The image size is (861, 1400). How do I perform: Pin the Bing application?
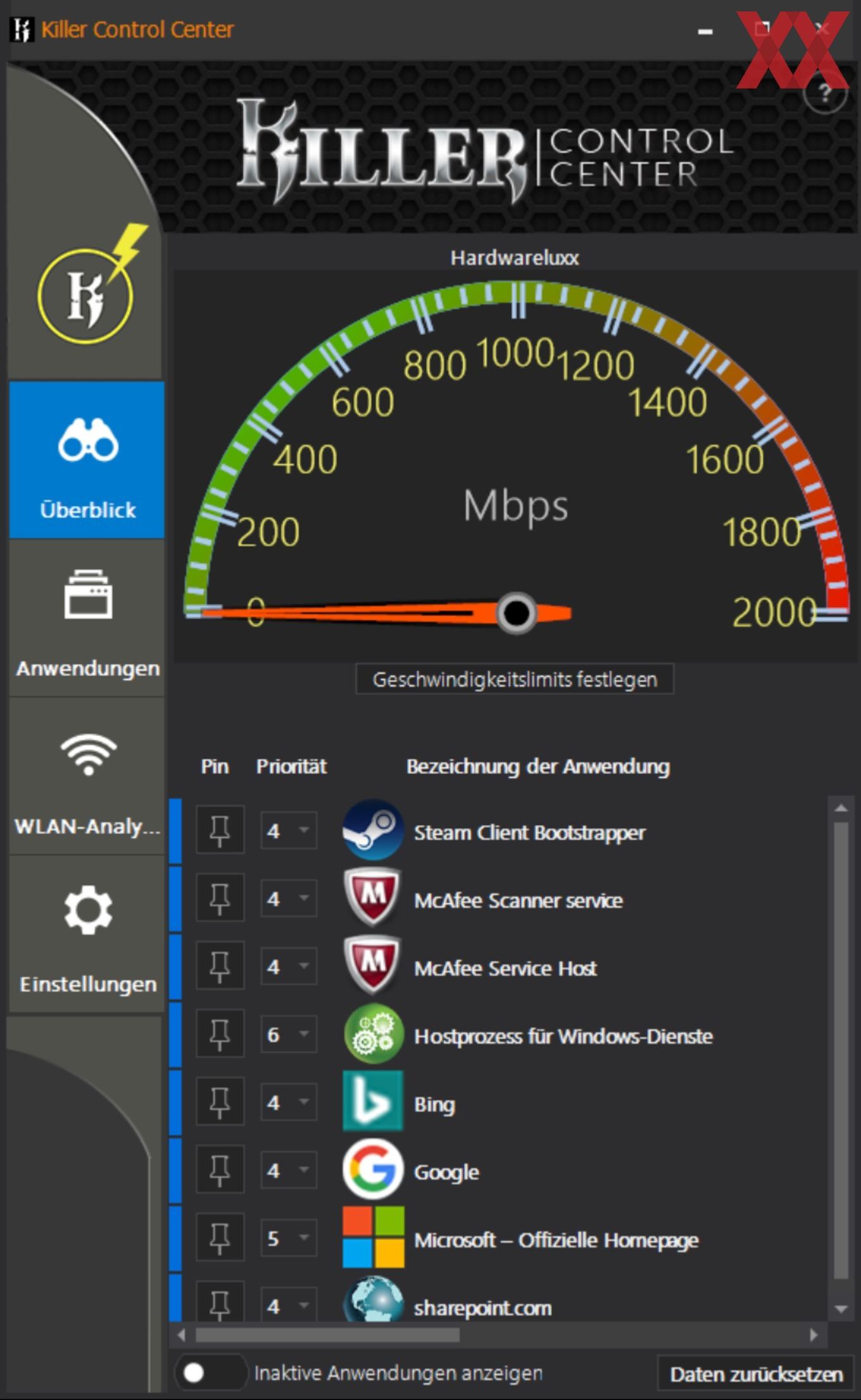coord(220,1102)
